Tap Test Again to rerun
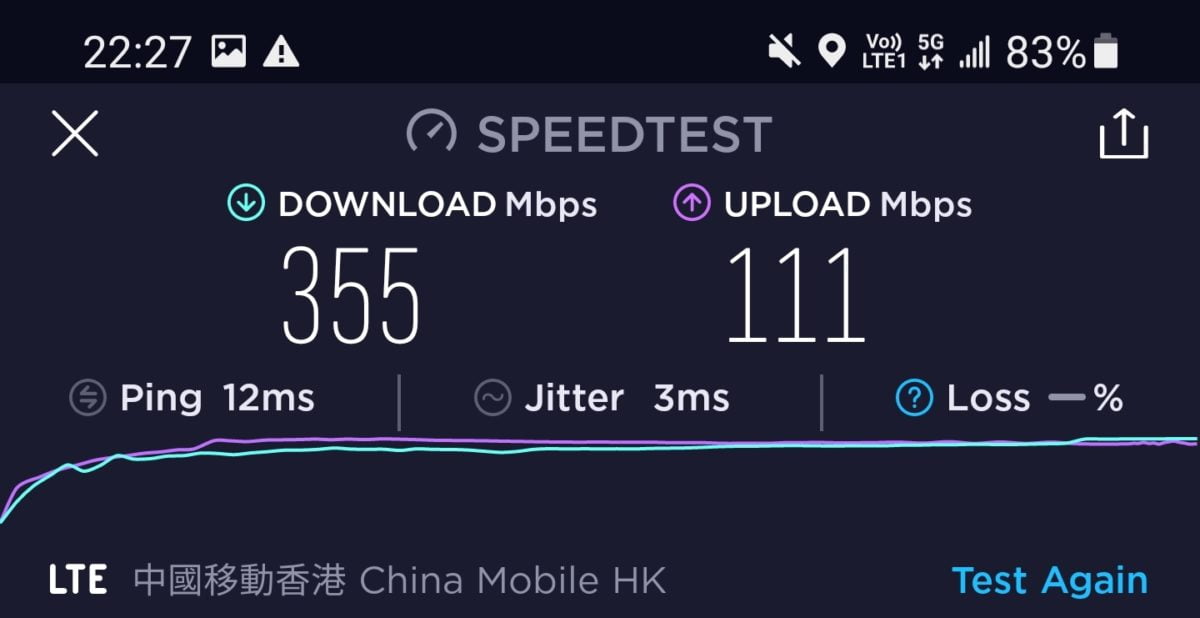Screen dimensions: 1200x618 (x=1049, y=580)
